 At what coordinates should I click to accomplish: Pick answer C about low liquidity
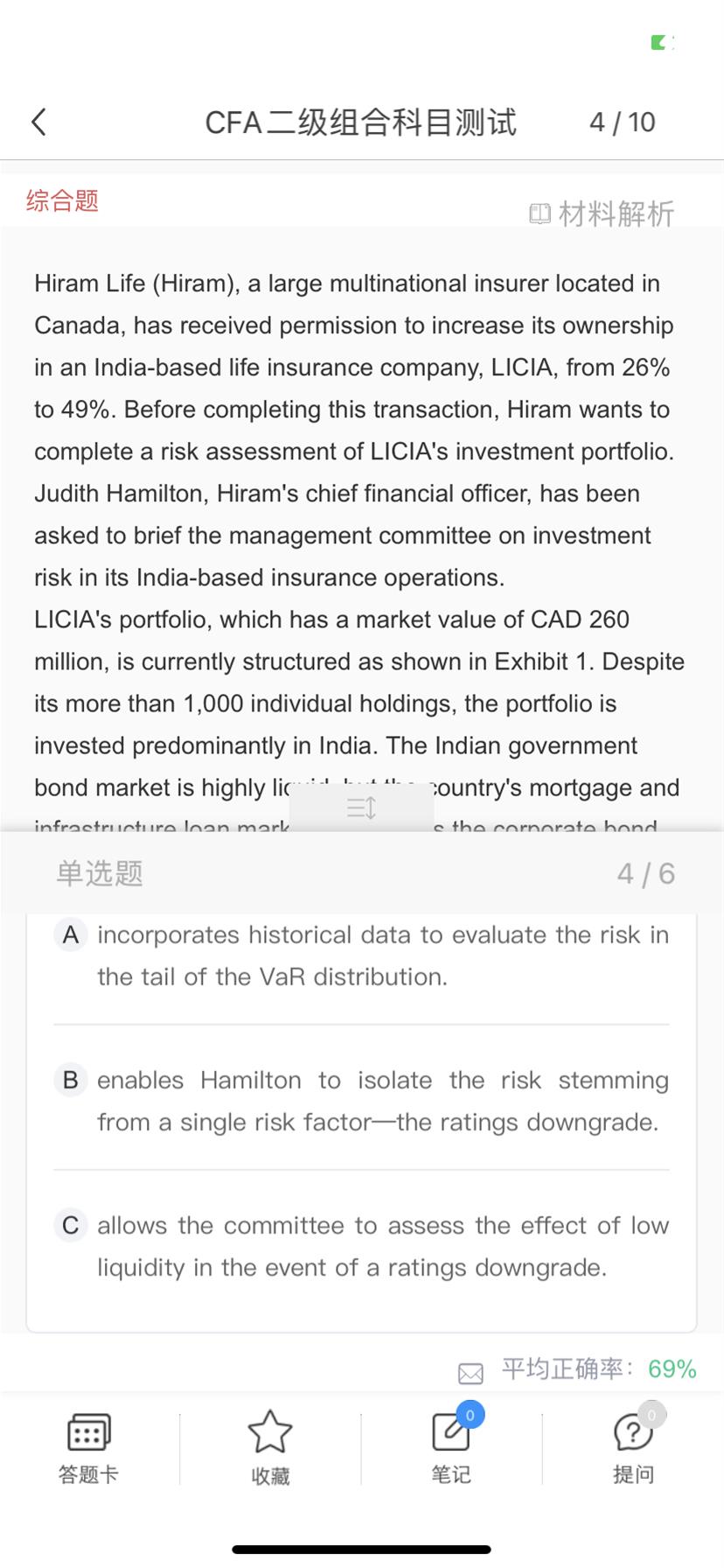(361, 1246)
